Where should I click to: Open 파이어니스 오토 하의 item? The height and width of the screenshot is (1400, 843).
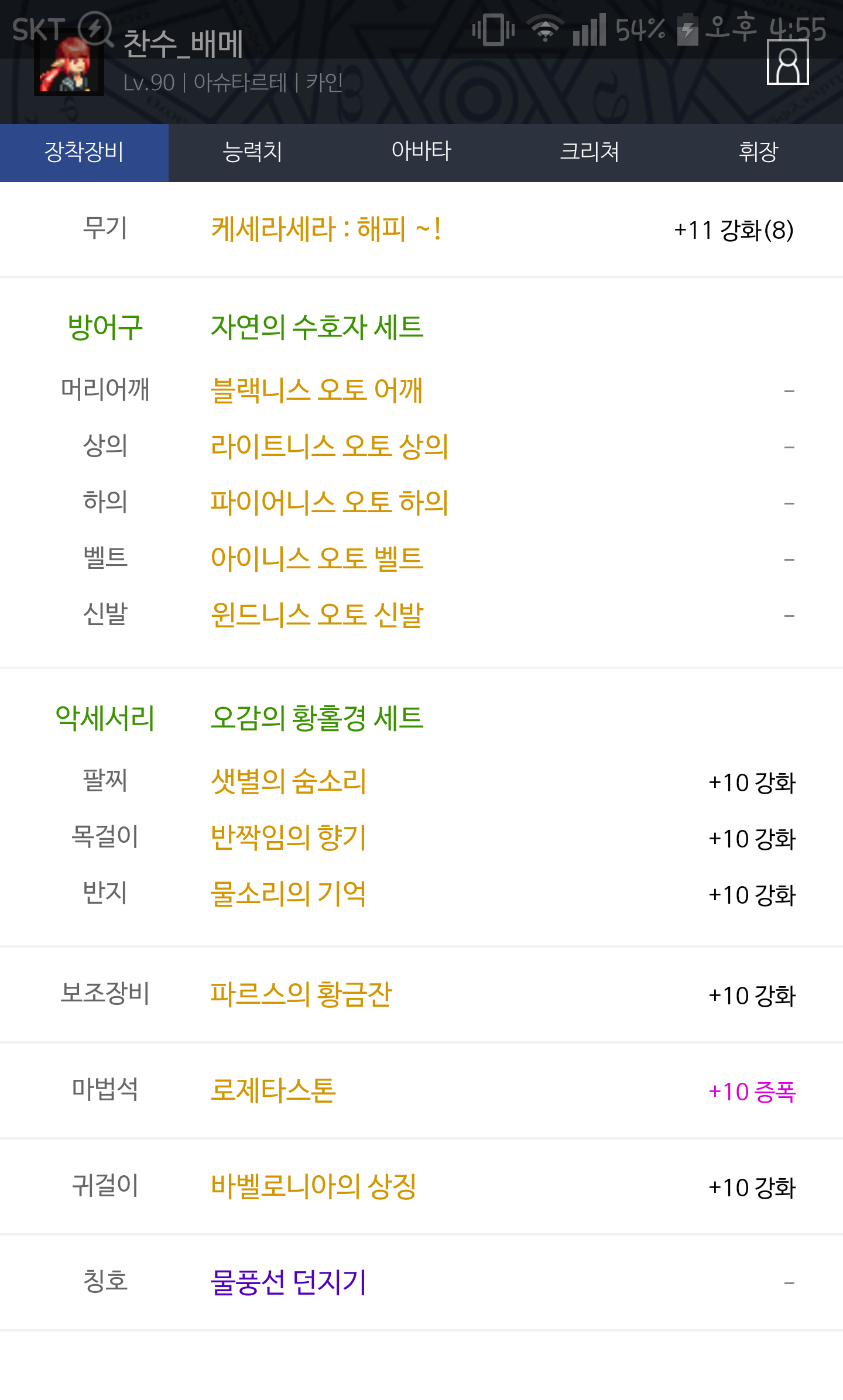330,502
